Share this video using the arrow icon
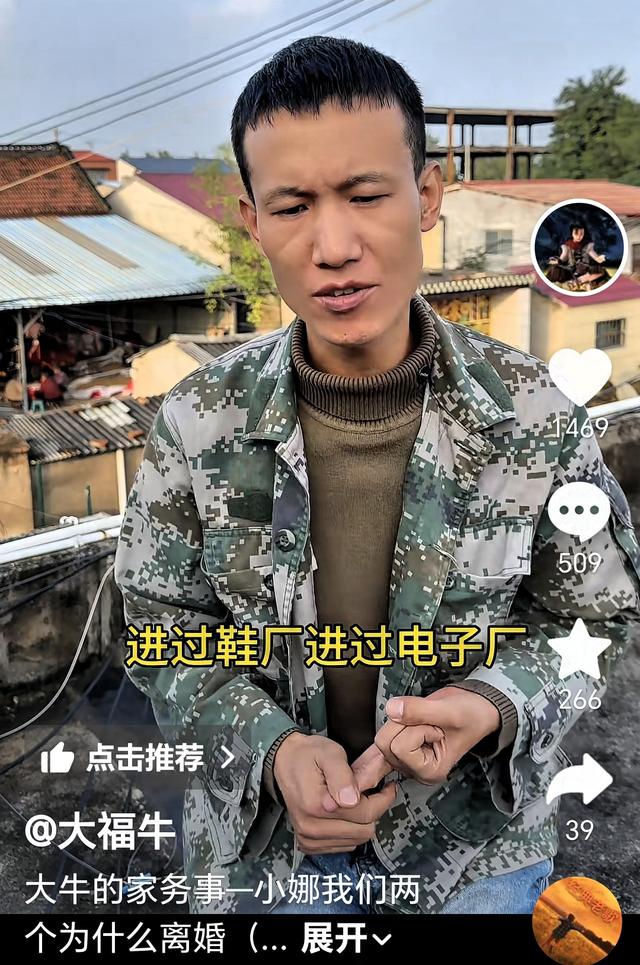Screen dimensions: 640x965 pyautogui.click(x=579, y=780)
